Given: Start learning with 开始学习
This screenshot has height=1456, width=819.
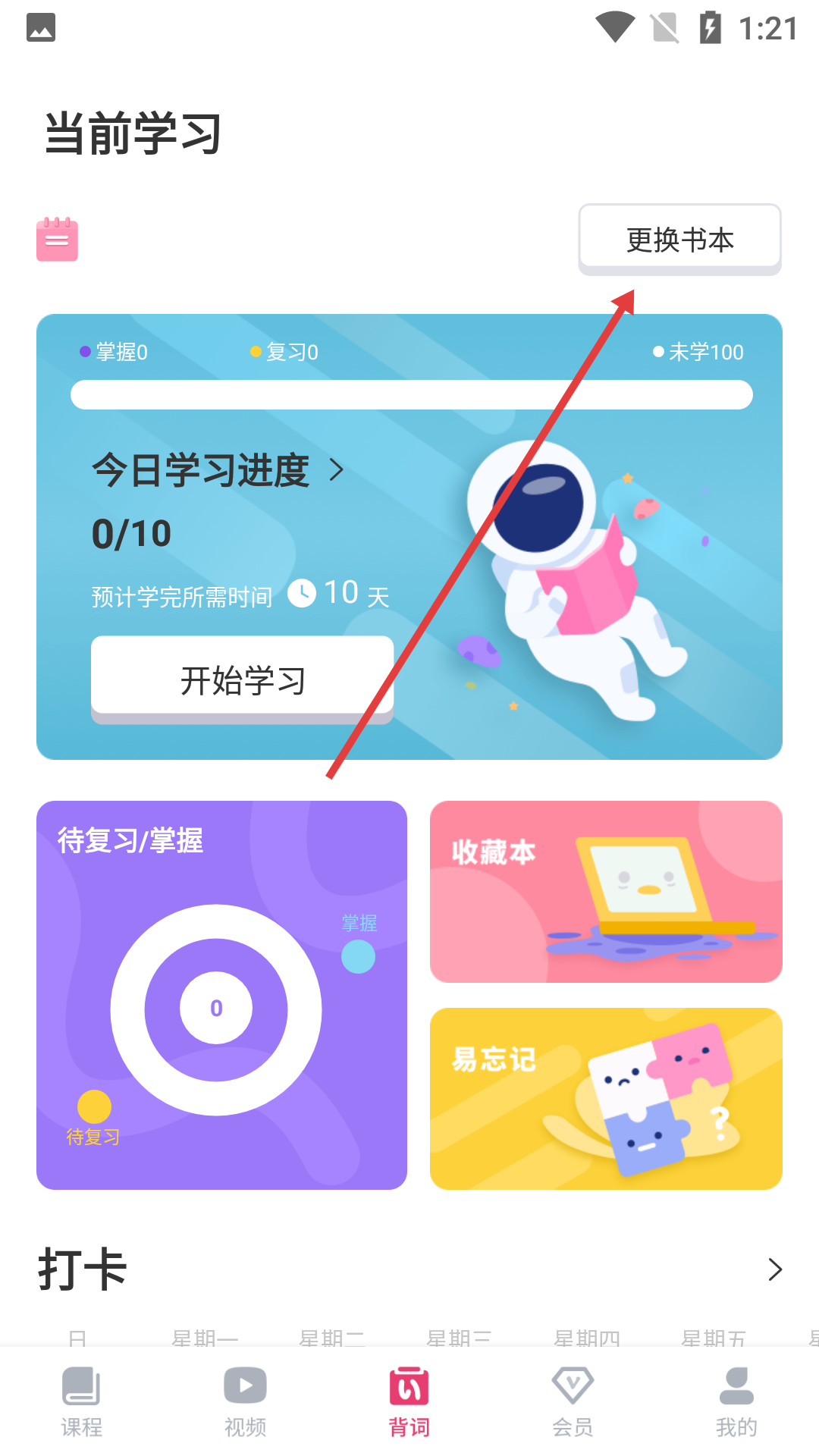Looking at the screenshot, I should (x=242, y=679).
